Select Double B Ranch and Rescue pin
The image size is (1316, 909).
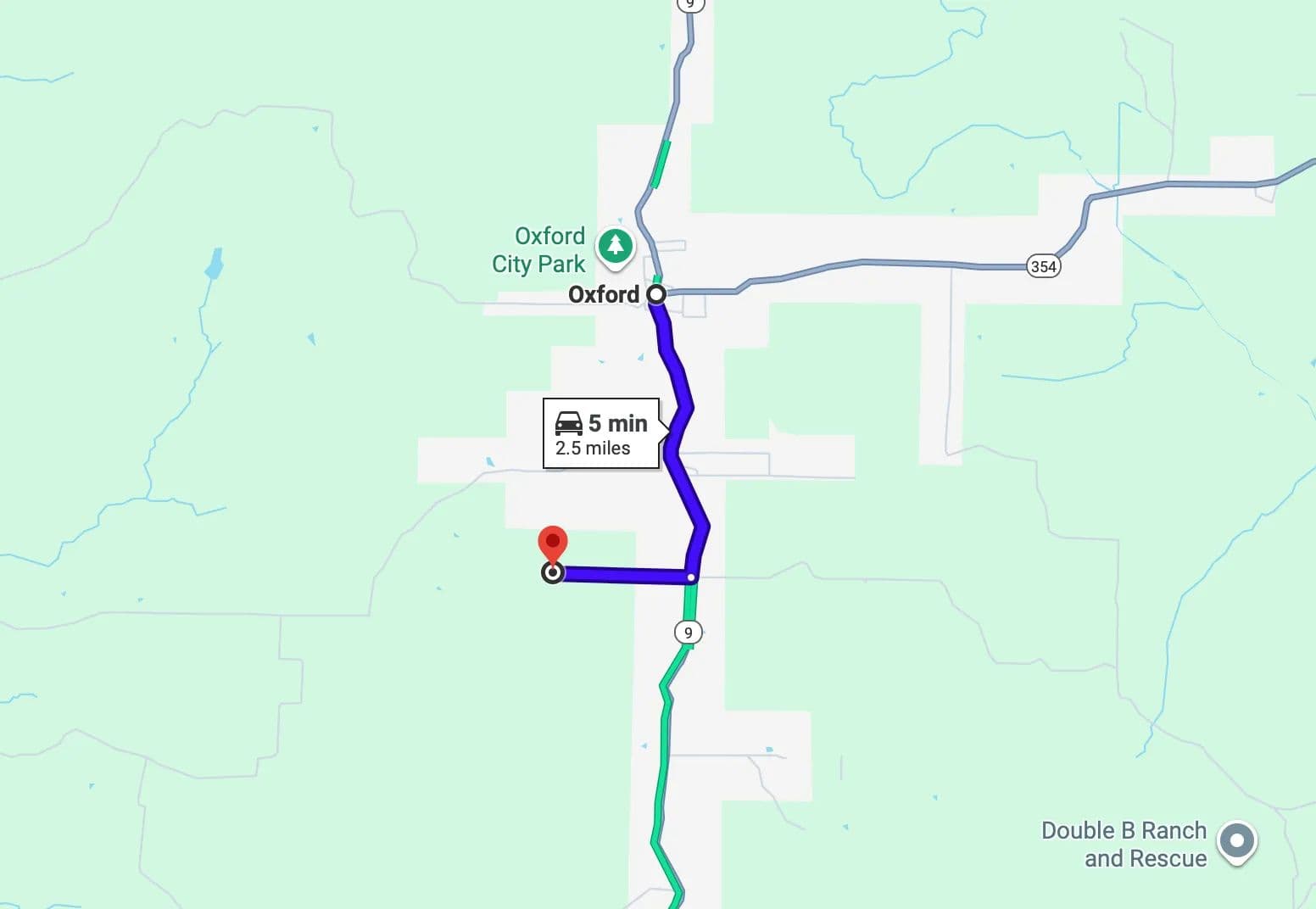coord(1236,841)
